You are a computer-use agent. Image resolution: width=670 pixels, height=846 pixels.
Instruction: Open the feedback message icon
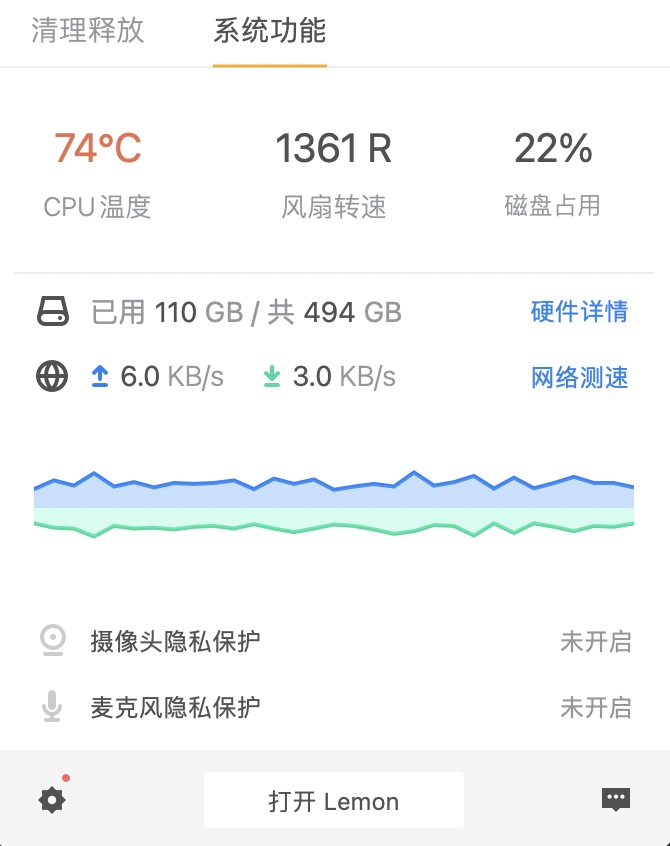(616, 799)
